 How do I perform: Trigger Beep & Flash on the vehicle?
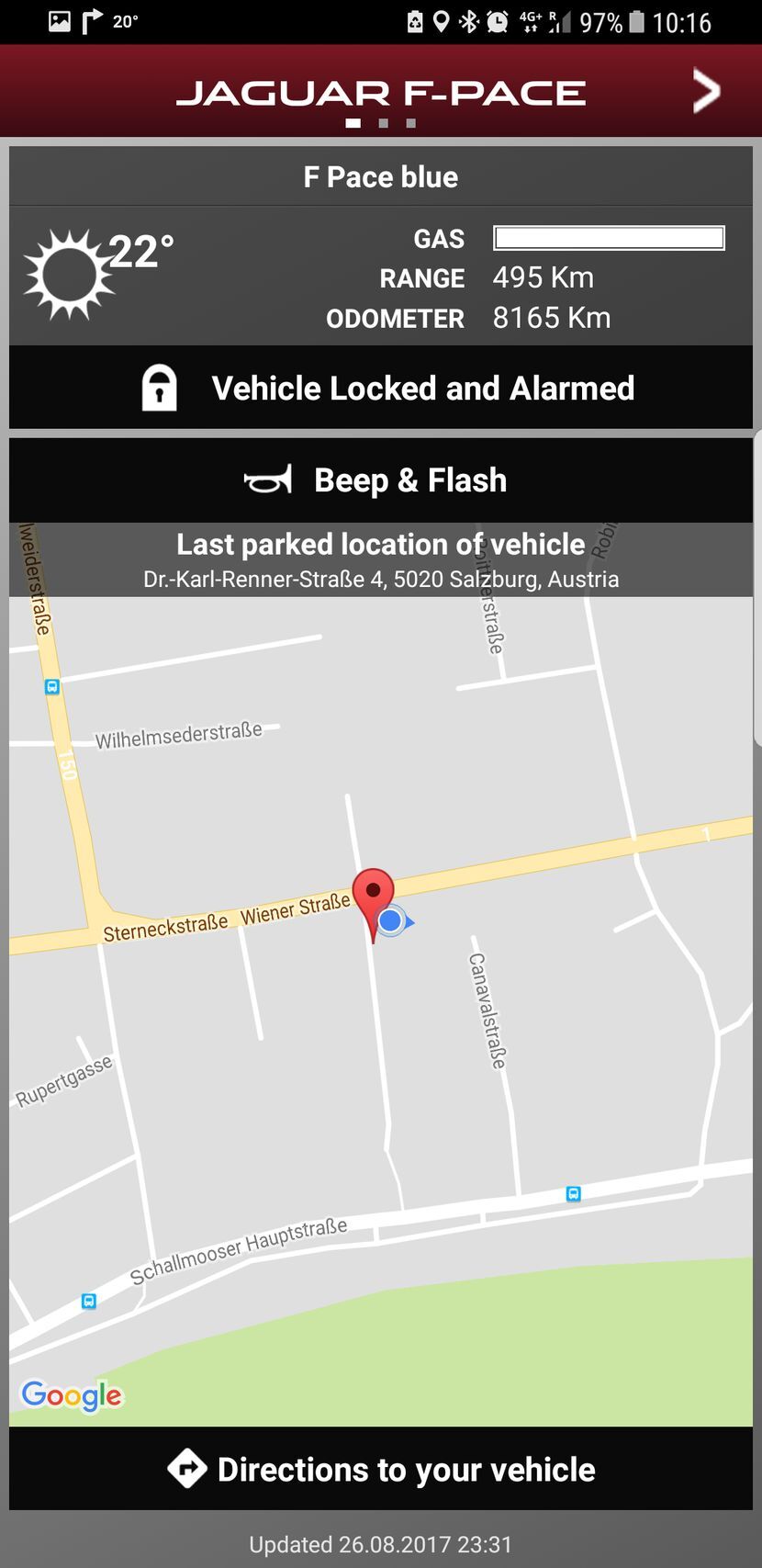point(381,480)
